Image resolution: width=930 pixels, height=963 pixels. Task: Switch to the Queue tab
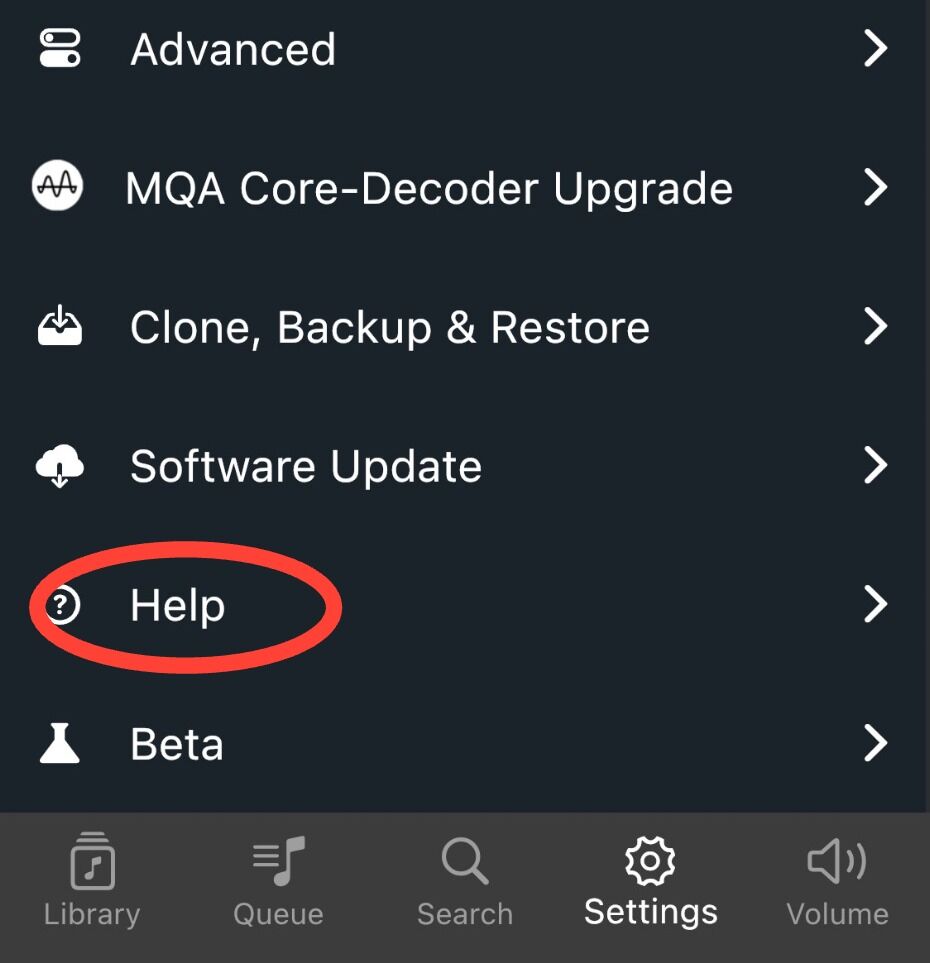[278, 880]
